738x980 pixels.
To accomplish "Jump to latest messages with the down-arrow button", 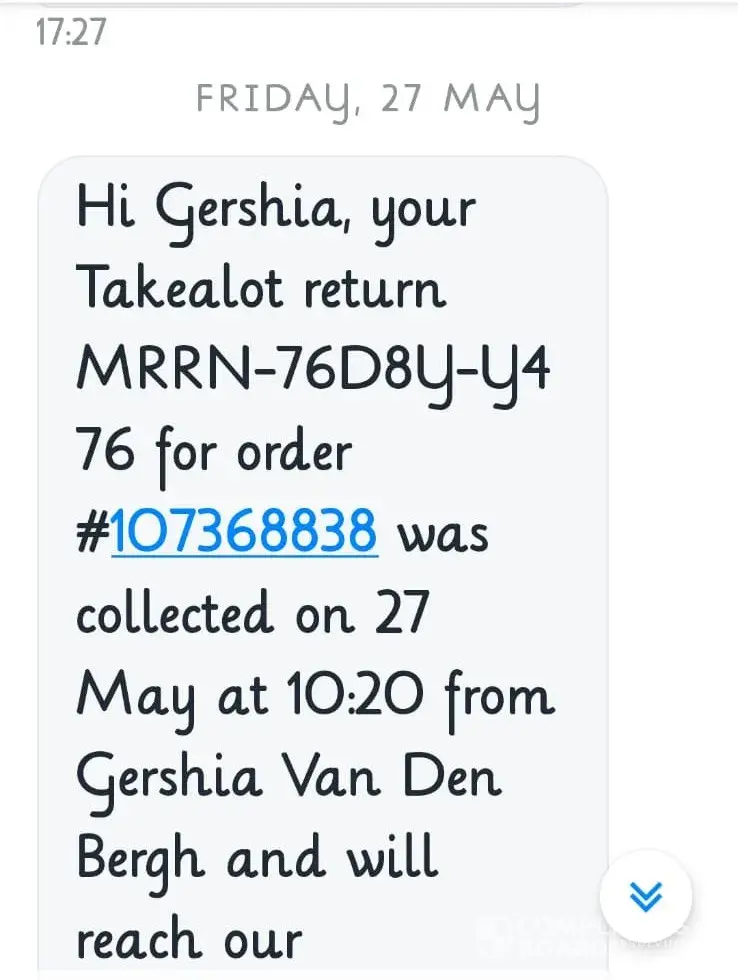I will point(645,897).
